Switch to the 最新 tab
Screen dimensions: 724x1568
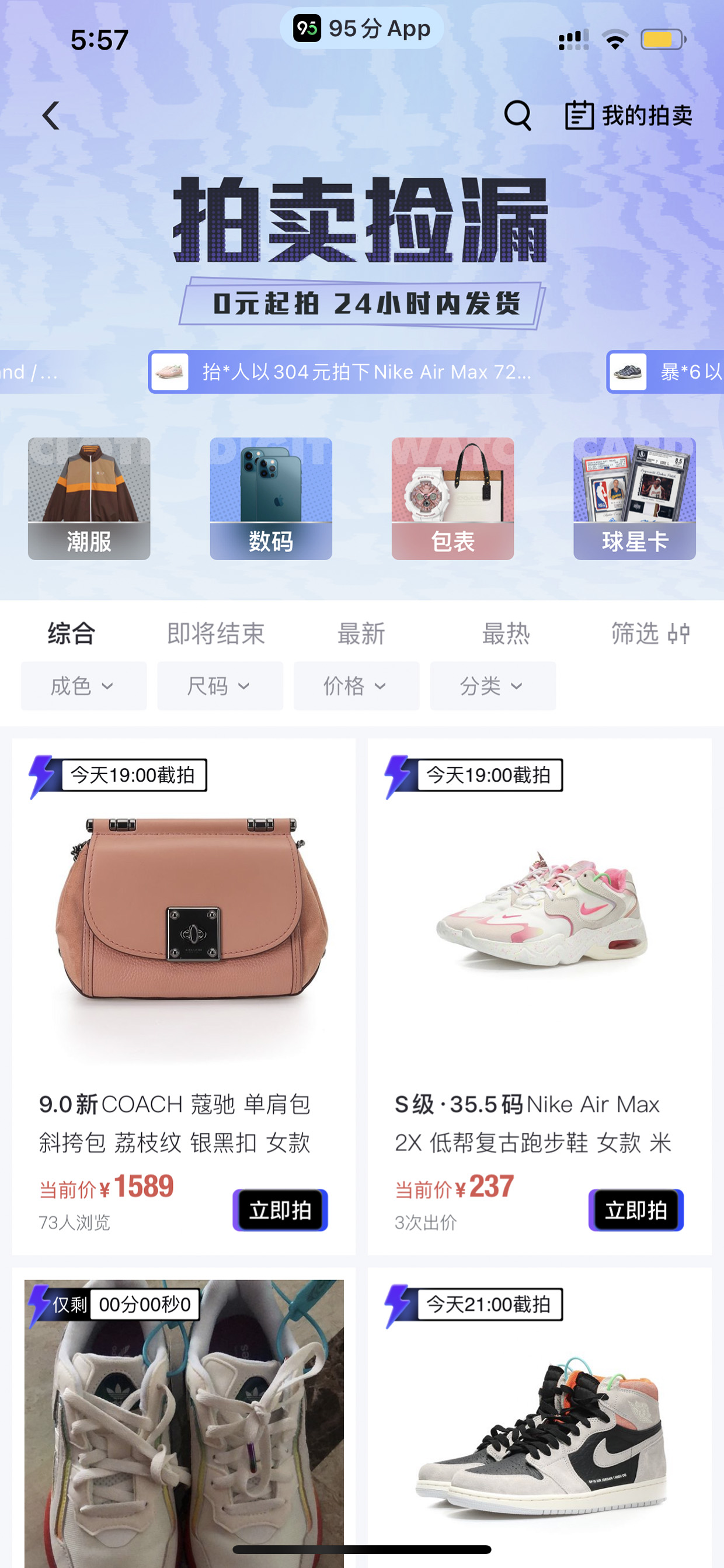pyautogui.click(x=361, y=634)
